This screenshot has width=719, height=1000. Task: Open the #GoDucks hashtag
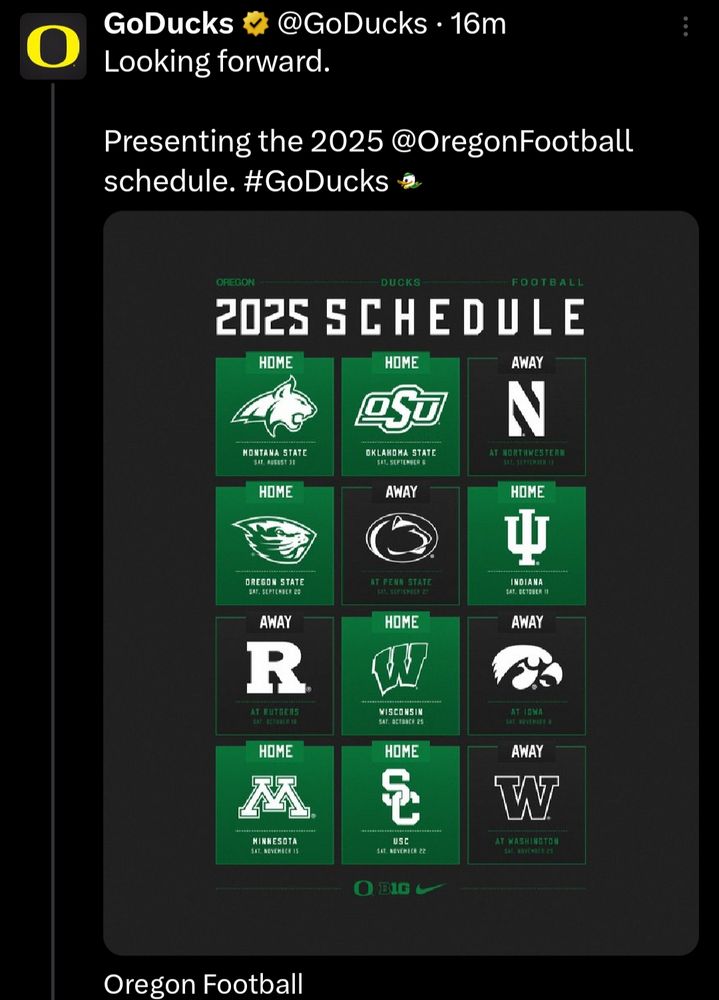coord(315,181)
